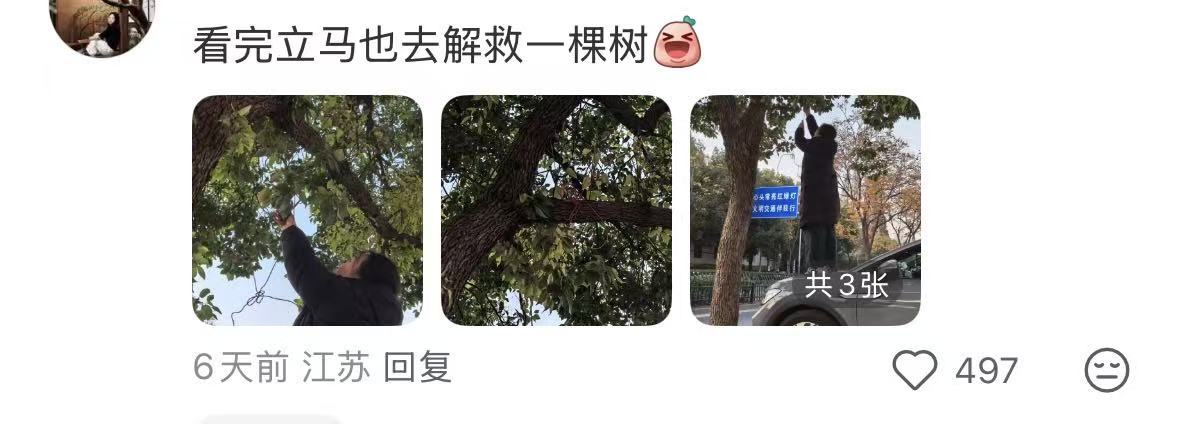
Task: Open the first comment photo
Action: tap(307, 210)
